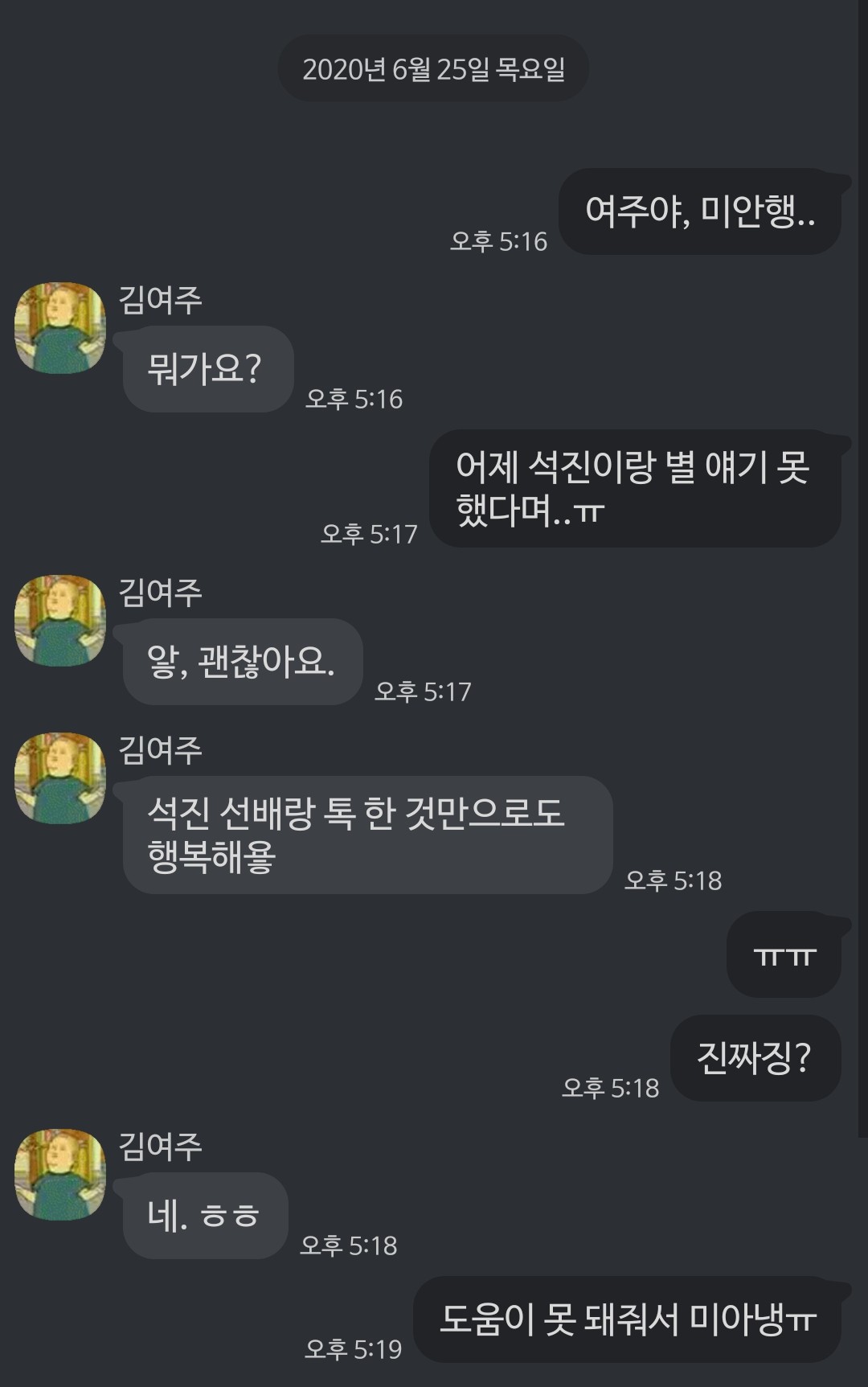Image resolution: width=868 pixels, height=1387 pixels.
Task: Open 김여주's profile photo beside "뭐가요?"
Action: (x=60, y=327)
